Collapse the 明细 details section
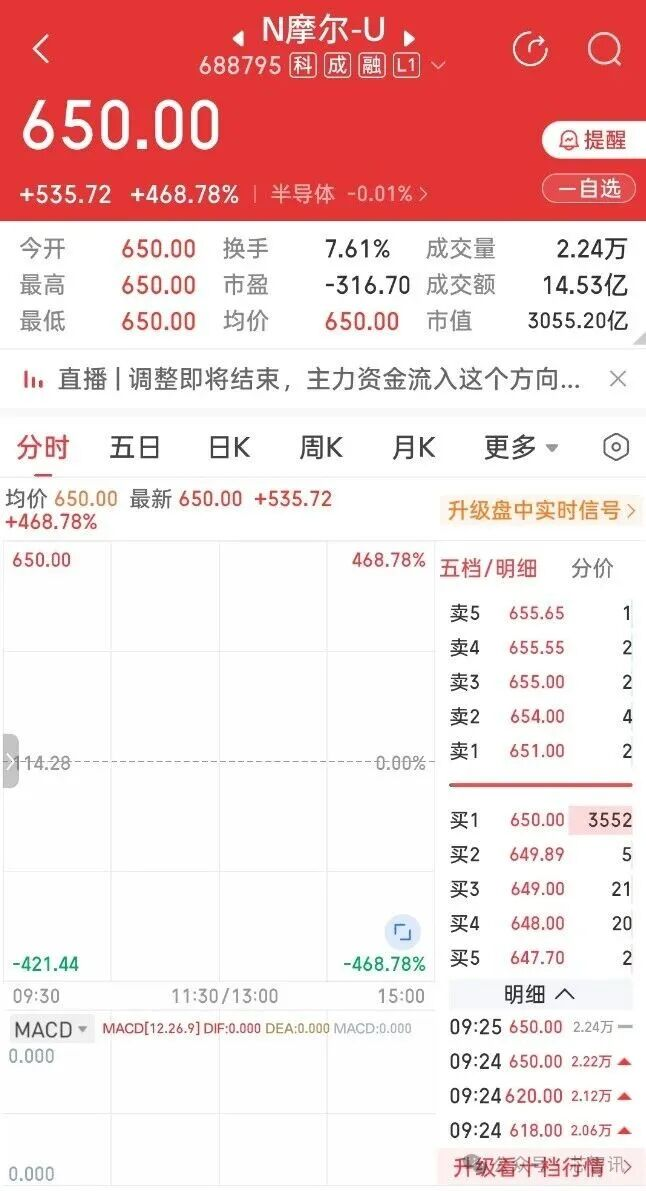The image size is (646, 1191). pyautogui.click(x=539, y=994)
